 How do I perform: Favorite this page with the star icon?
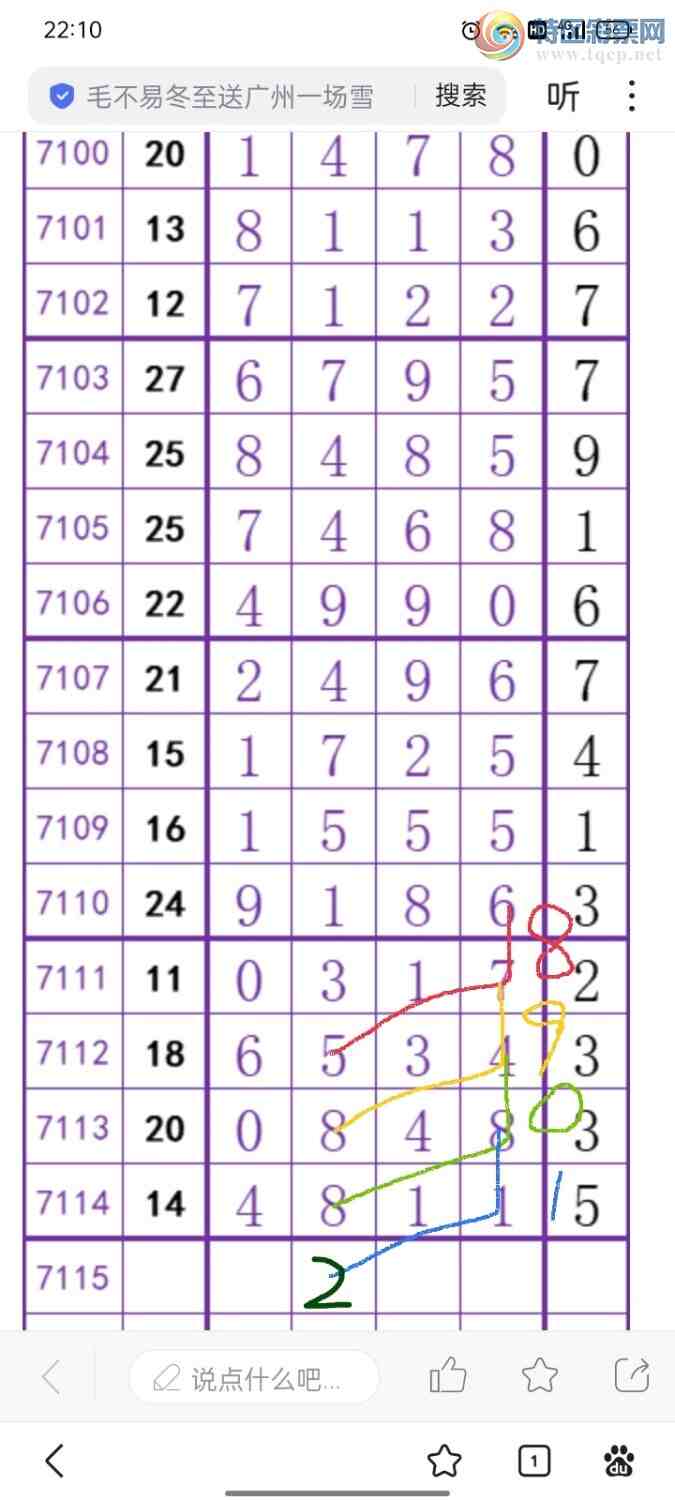point(539,1377)
